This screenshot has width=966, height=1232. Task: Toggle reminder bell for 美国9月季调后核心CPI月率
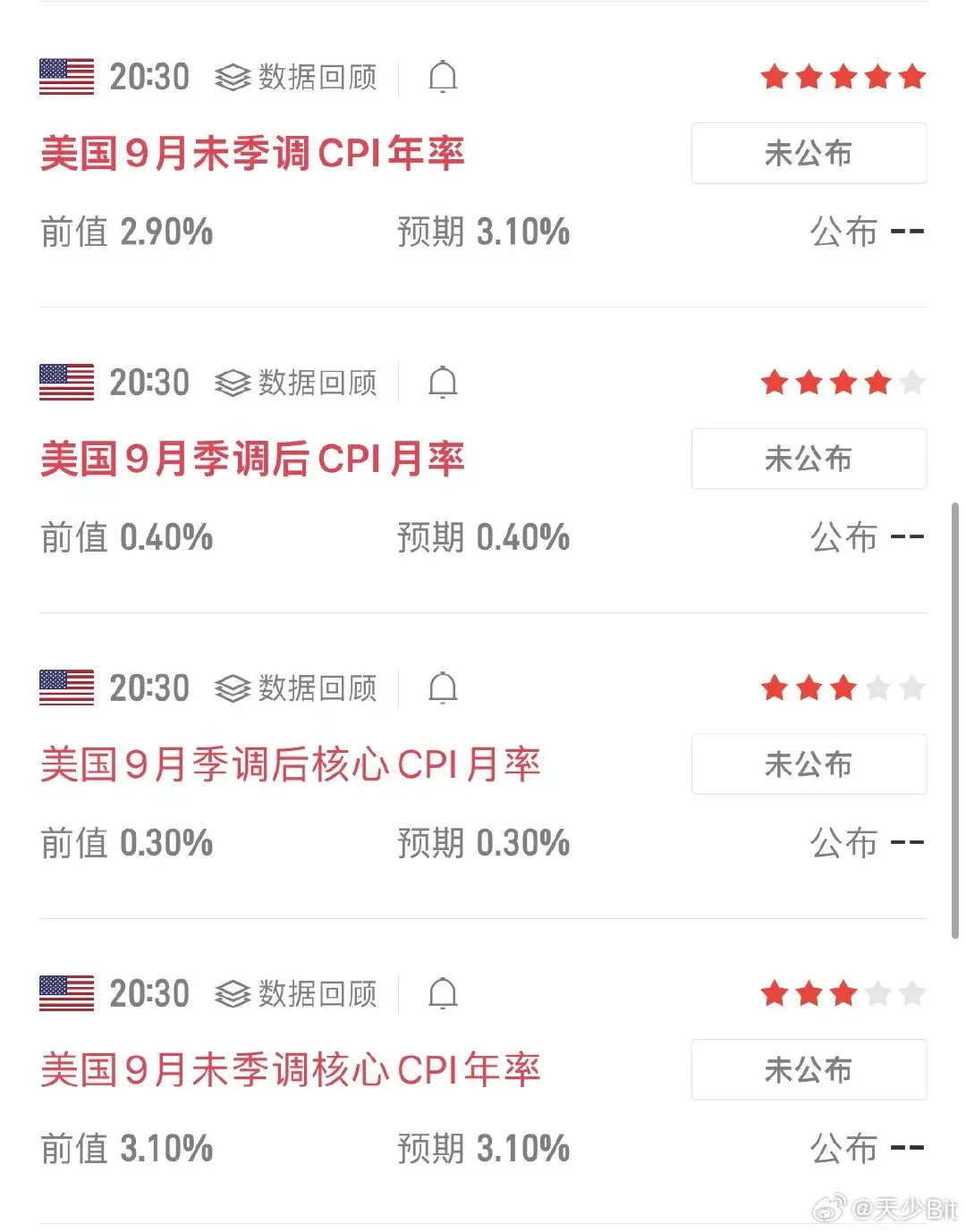coord(443,688)
